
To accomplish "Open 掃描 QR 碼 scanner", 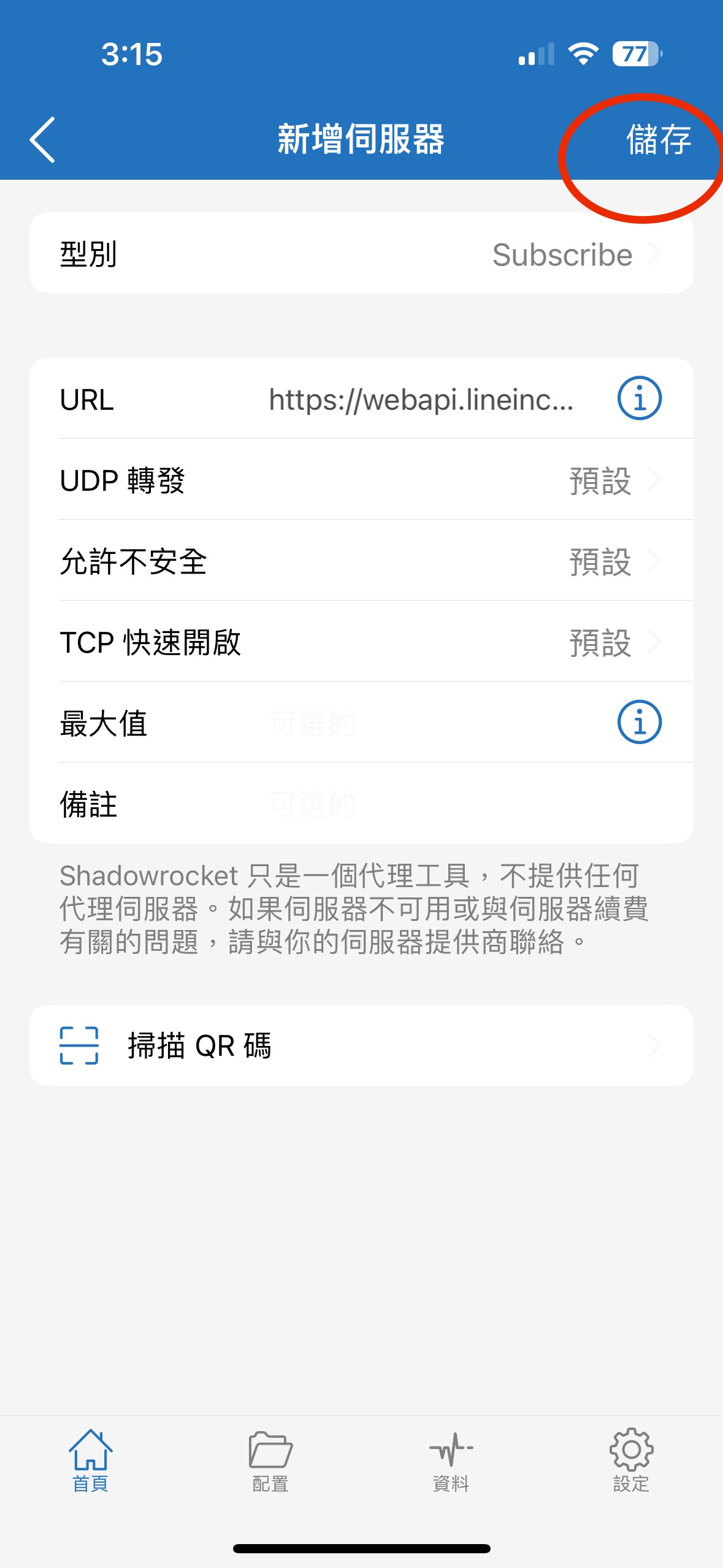I will click(361, 1045).
